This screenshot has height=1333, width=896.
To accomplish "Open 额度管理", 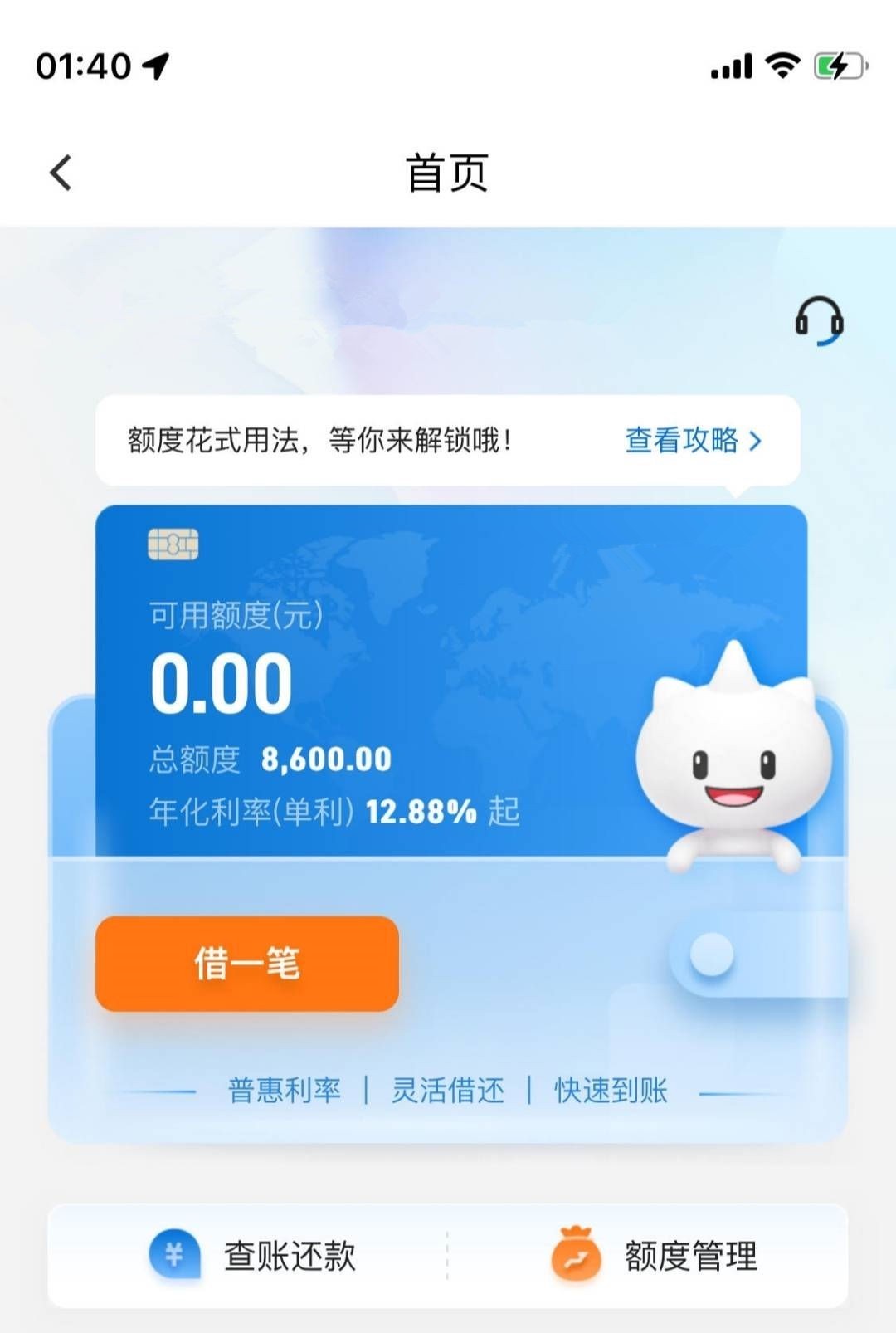I will point(654,1255).
